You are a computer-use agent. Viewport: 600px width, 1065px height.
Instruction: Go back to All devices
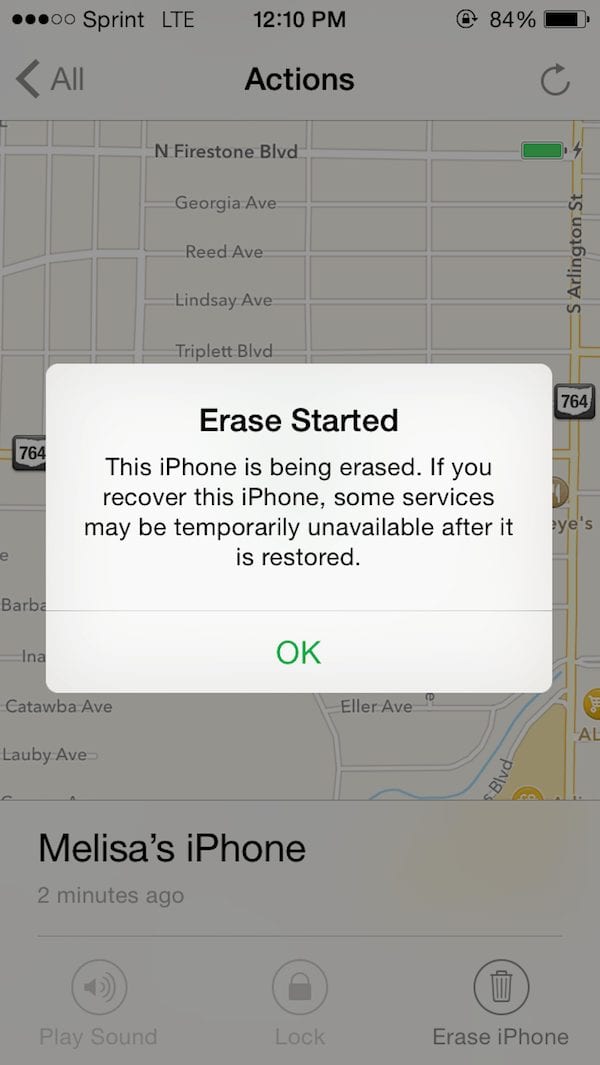click(50, 79)
